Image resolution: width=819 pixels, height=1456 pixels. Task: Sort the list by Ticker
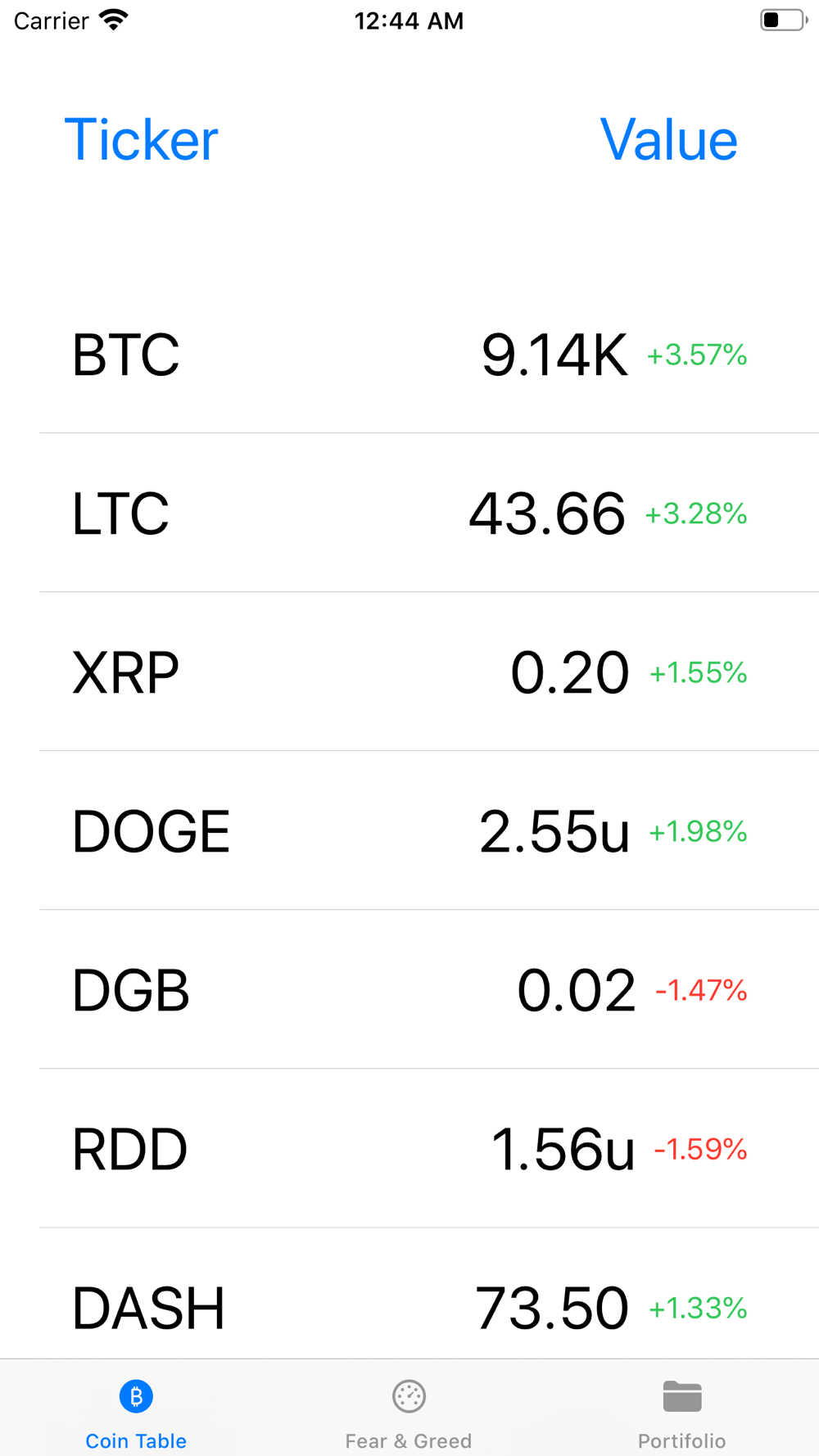(x=141, y=140)
